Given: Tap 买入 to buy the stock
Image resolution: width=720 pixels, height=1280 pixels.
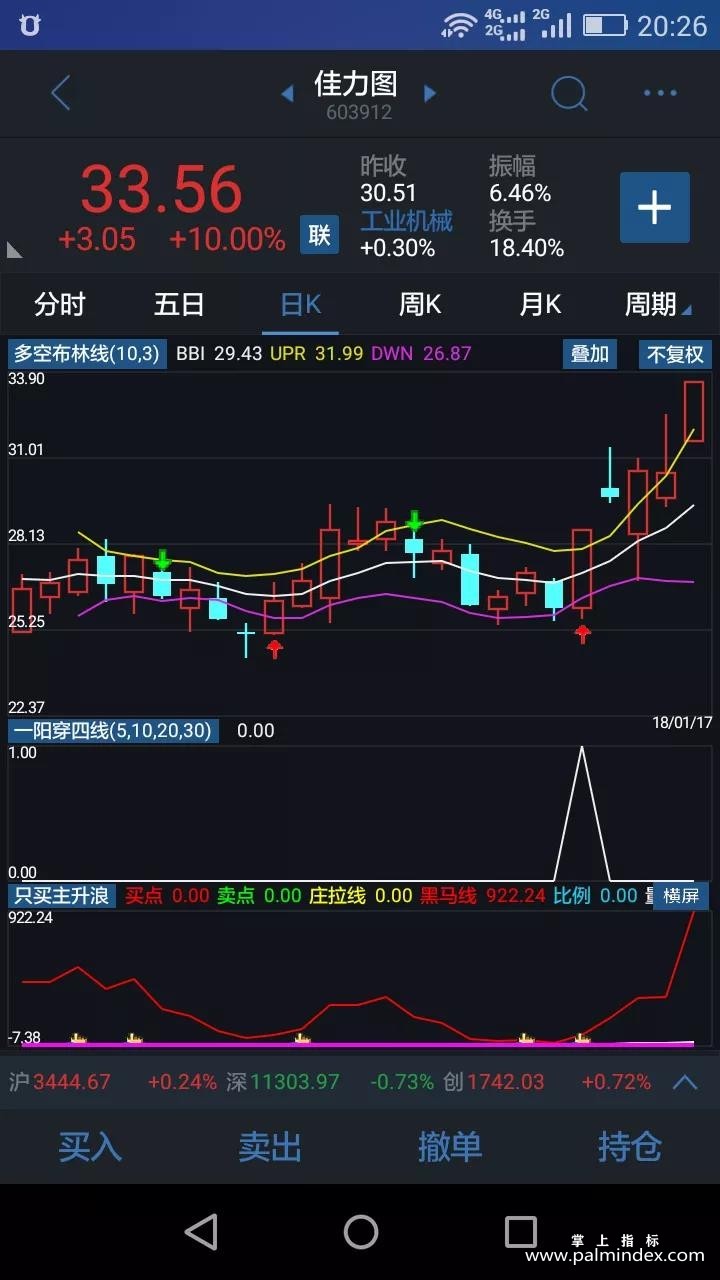Looking at the screenshot, I should 90,1146.
